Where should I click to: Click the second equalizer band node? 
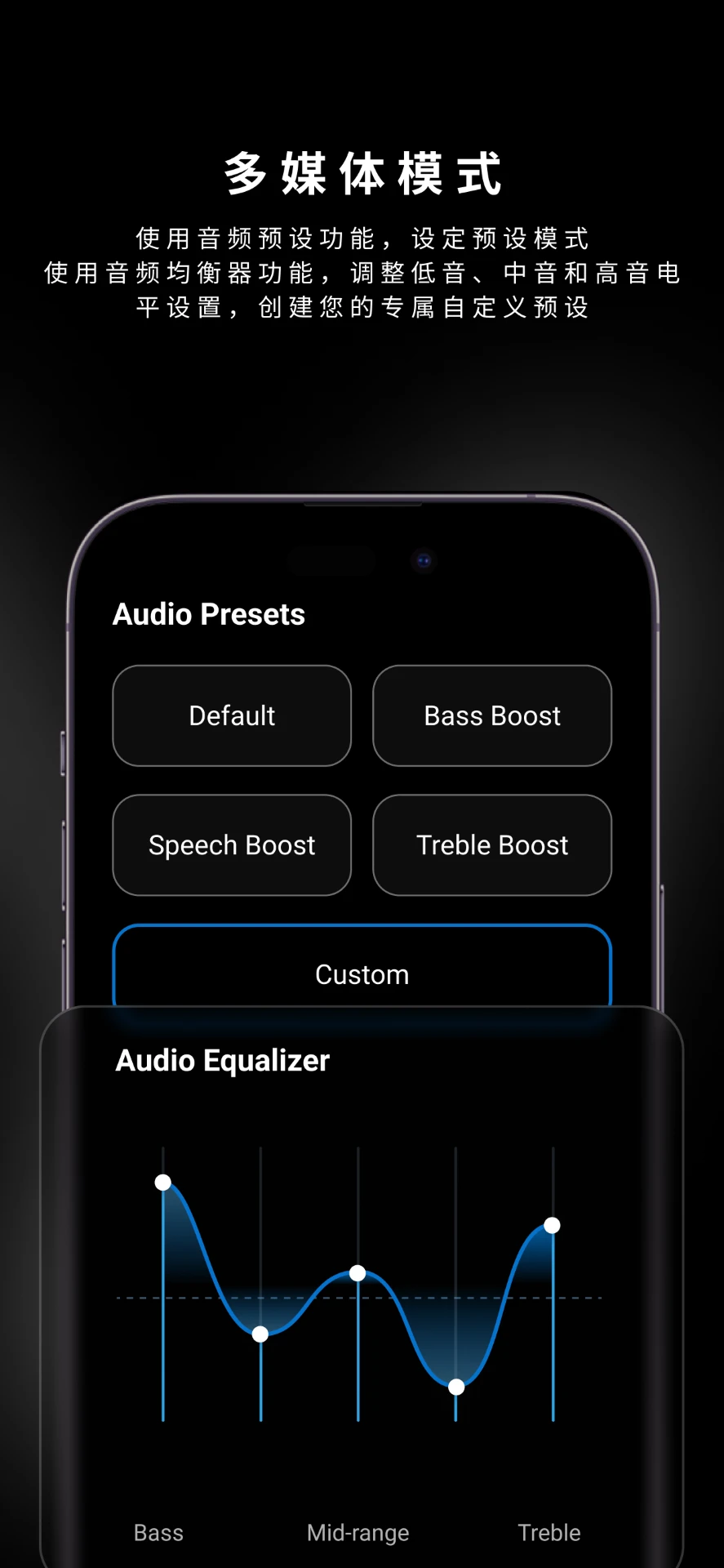260,1333
